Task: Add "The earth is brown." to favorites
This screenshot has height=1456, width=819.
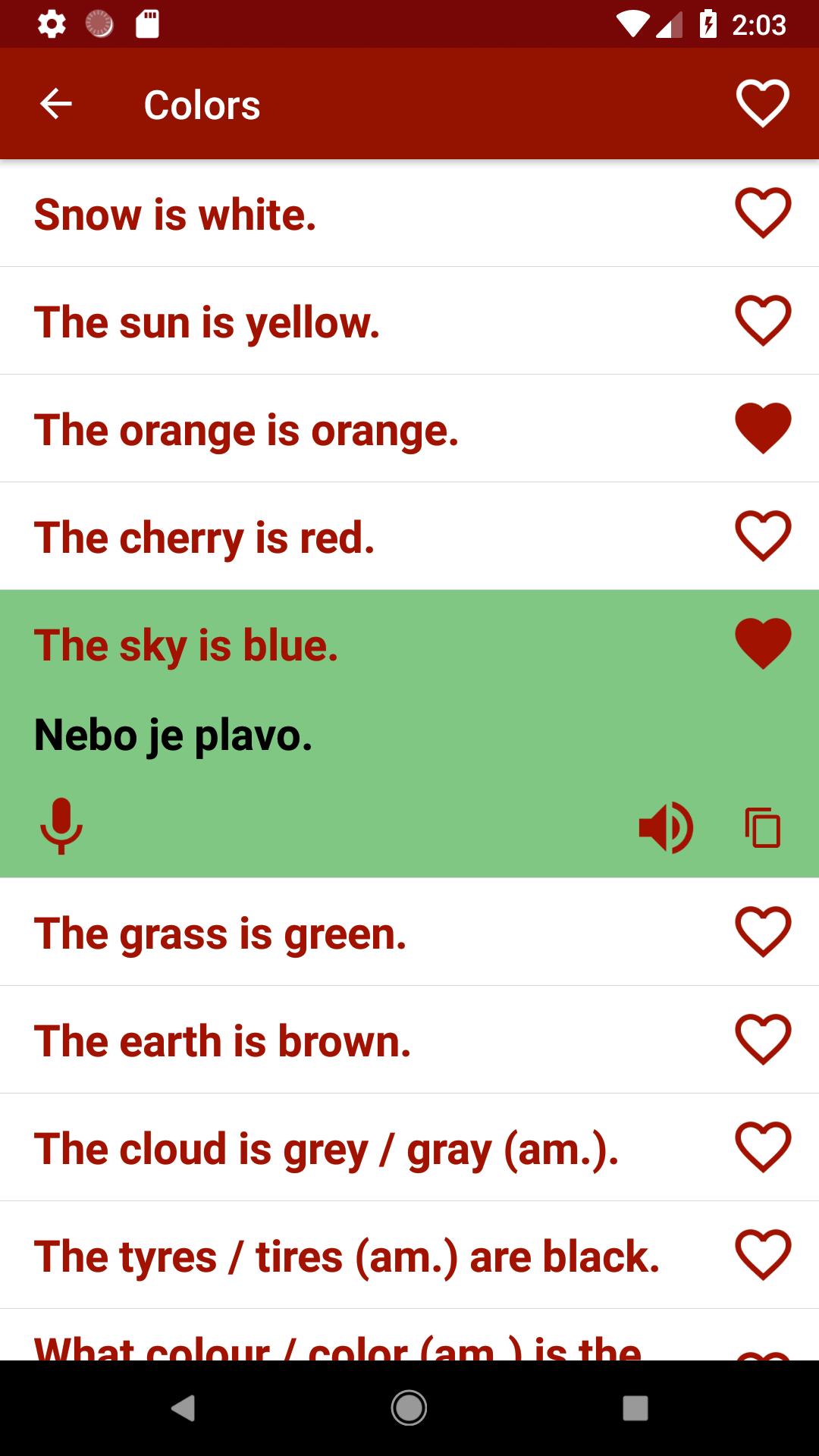Action: [x=762, y=1040]
